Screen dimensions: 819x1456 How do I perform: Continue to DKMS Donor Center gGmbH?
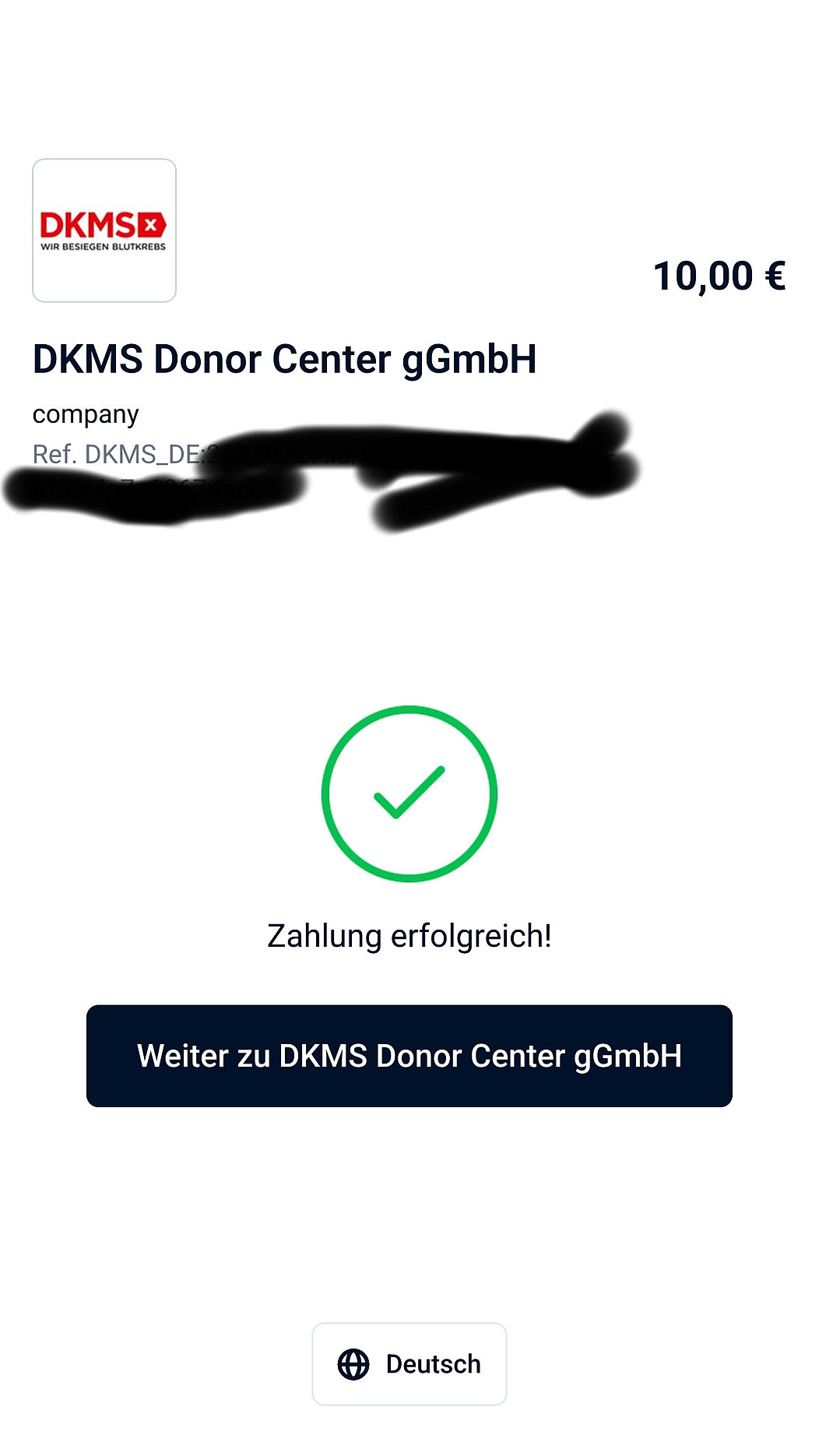(409, 1056)
